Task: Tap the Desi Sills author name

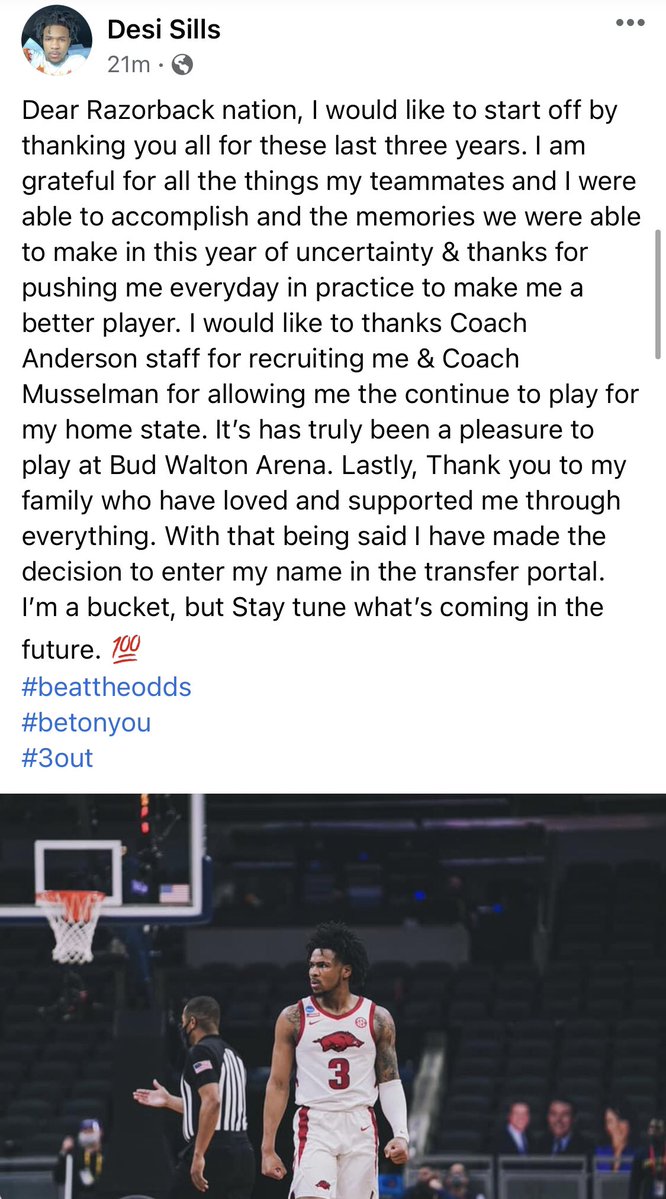Action: pos(164,29)
